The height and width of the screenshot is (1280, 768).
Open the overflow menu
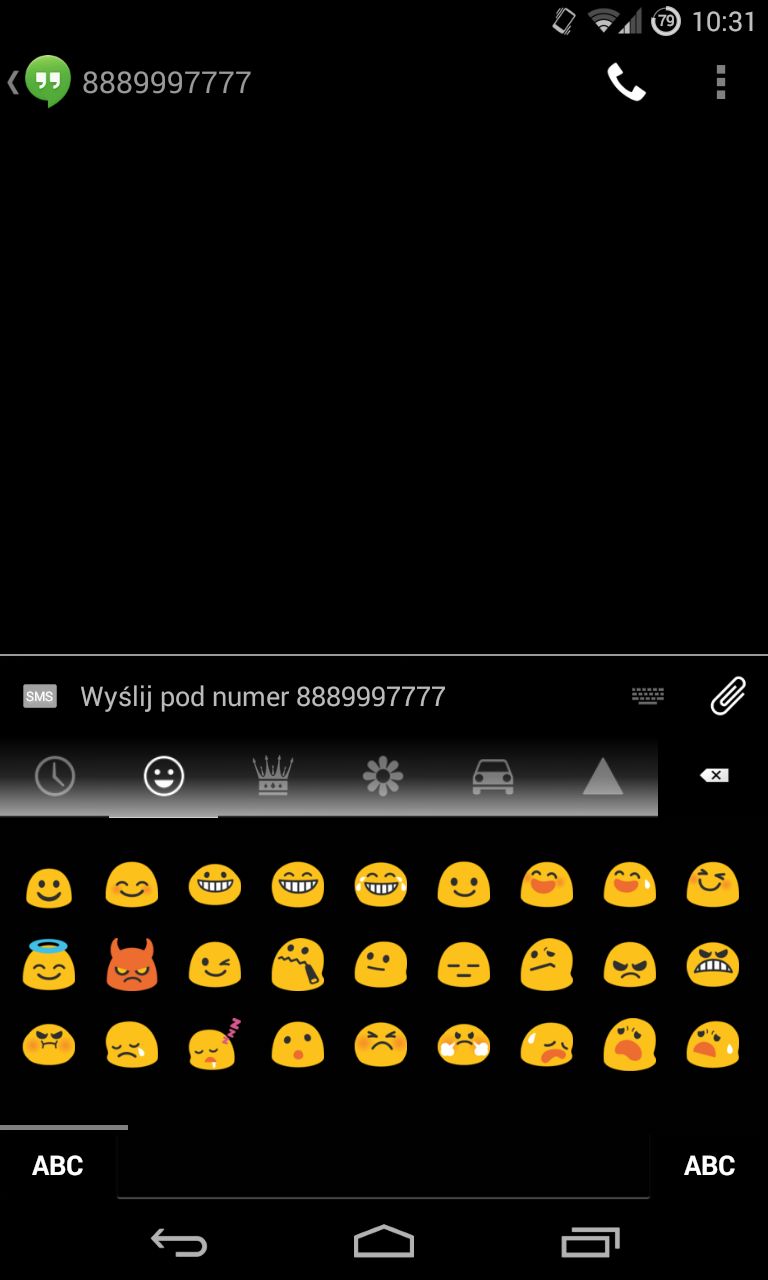point(720,82)
